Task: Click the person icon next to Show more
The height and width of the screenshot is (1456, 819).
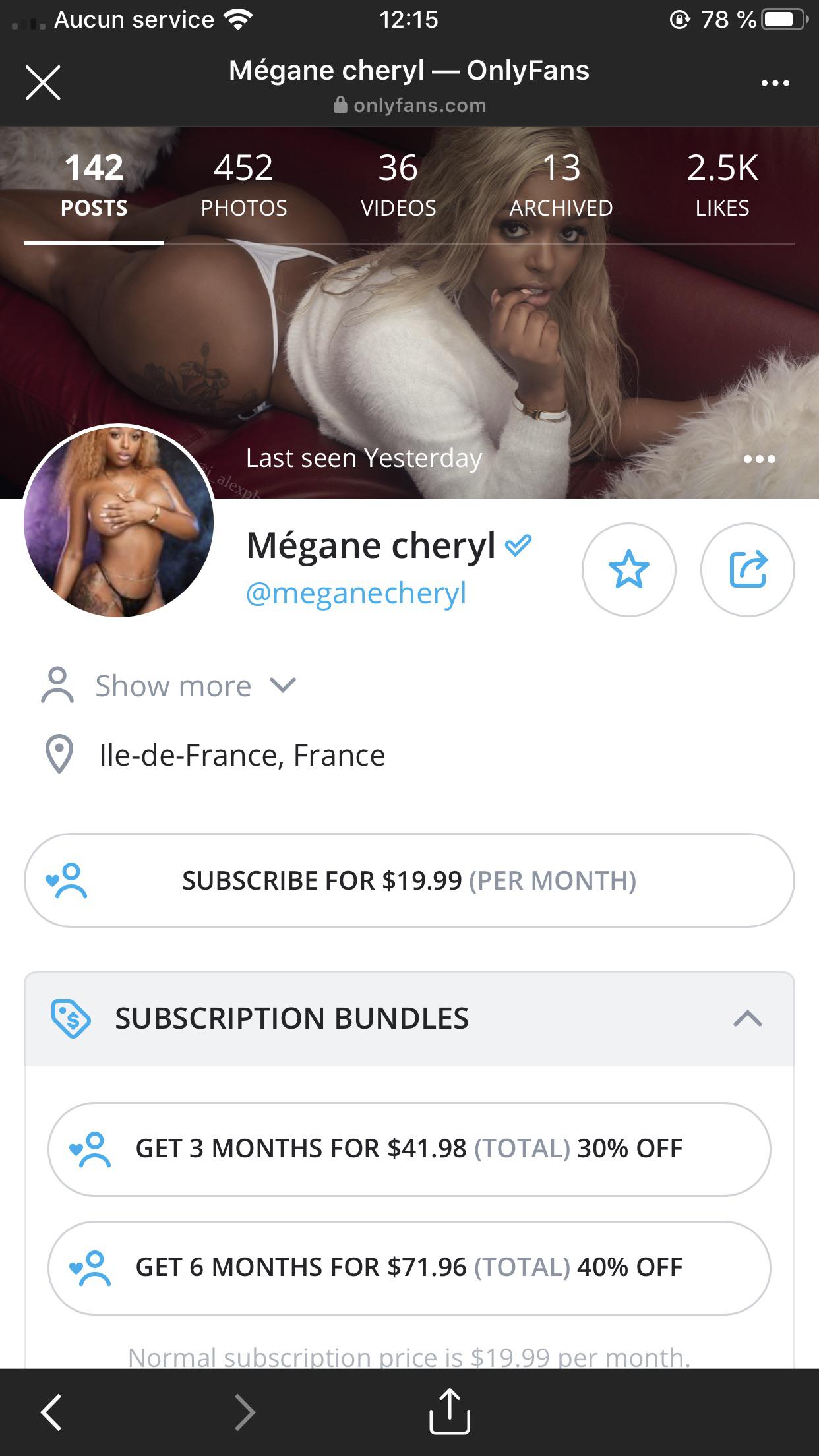Action: [x=59, y=686]
